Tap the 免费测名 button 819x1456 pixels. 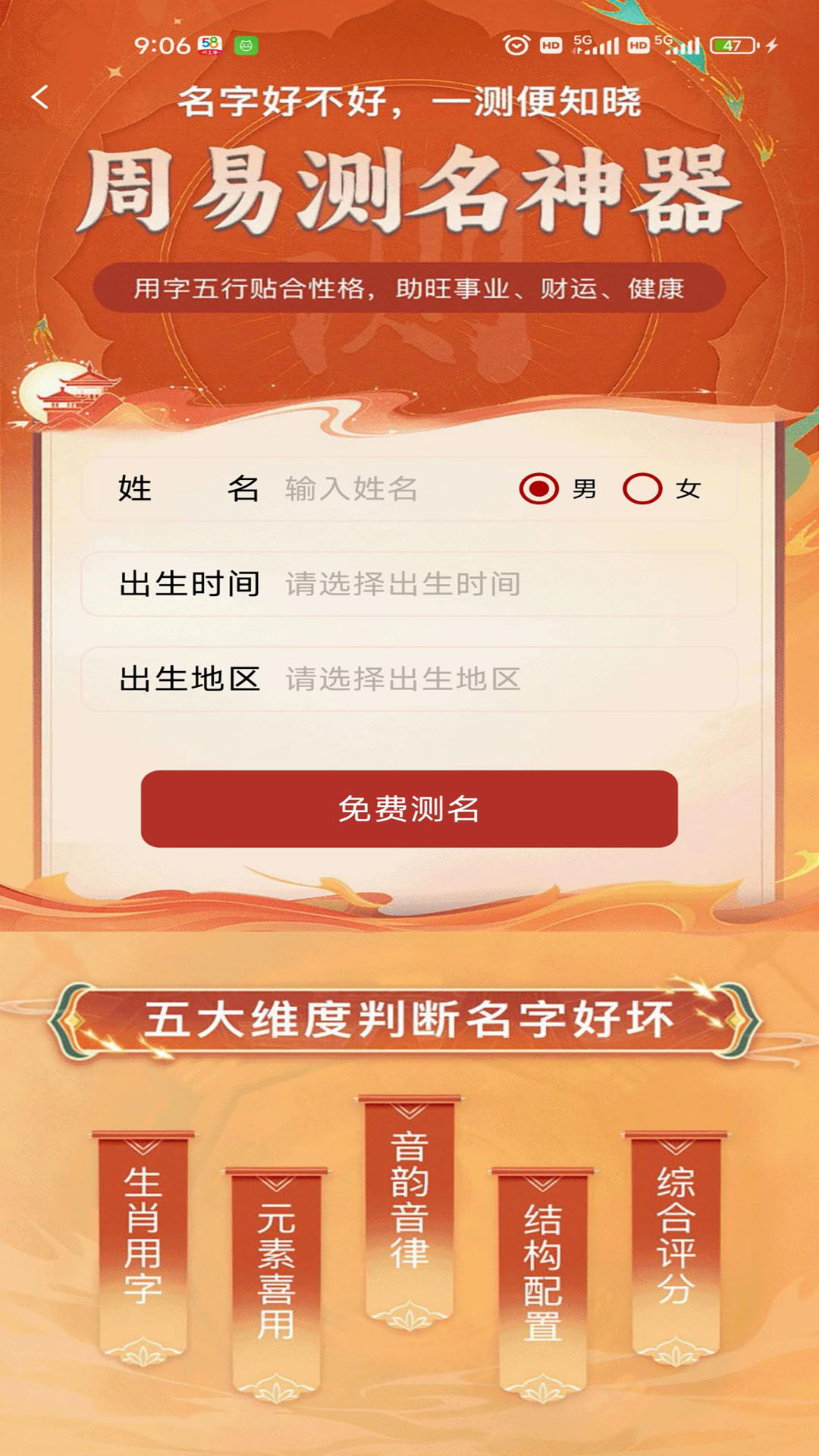pyautogui.click(x=409, y=809)
